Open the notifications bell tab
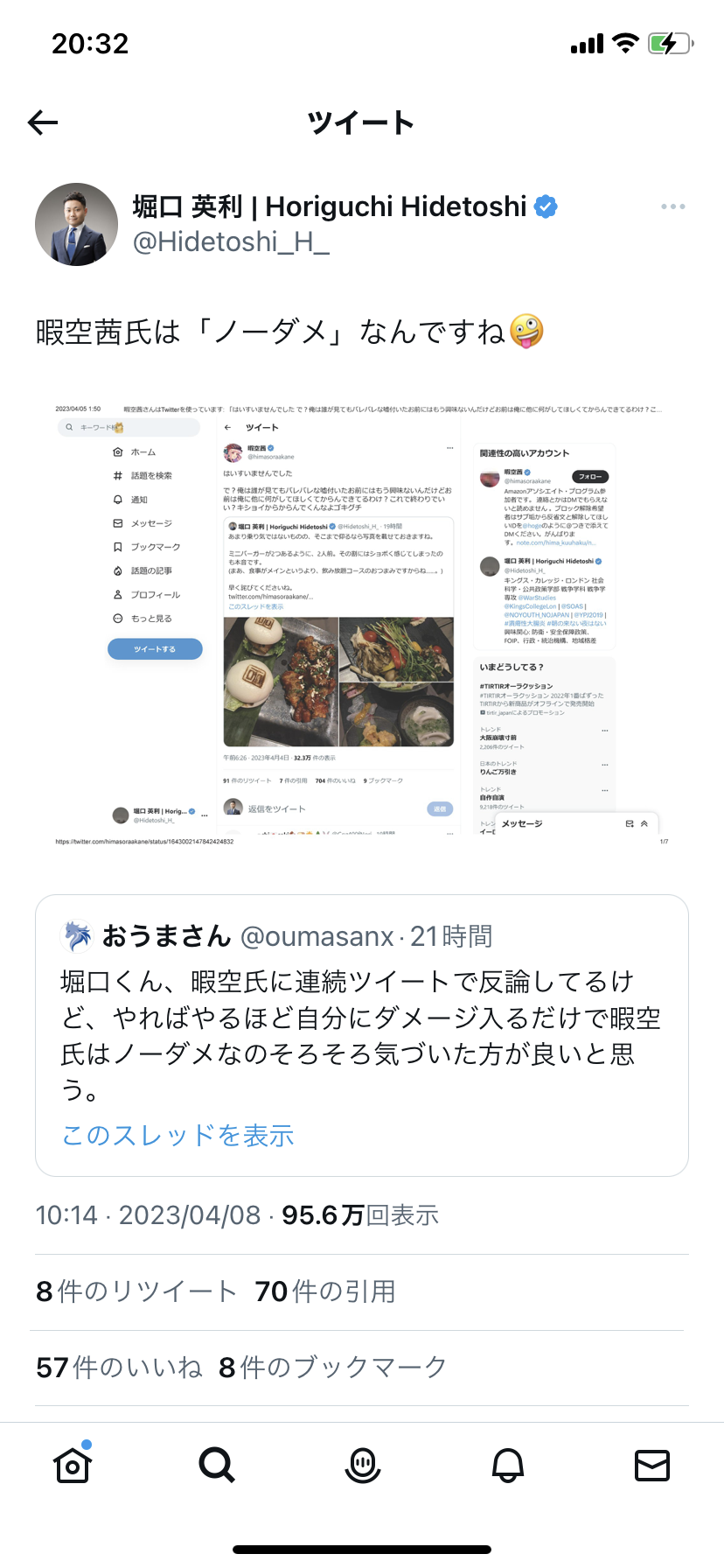 click(x=508, y=1465)
